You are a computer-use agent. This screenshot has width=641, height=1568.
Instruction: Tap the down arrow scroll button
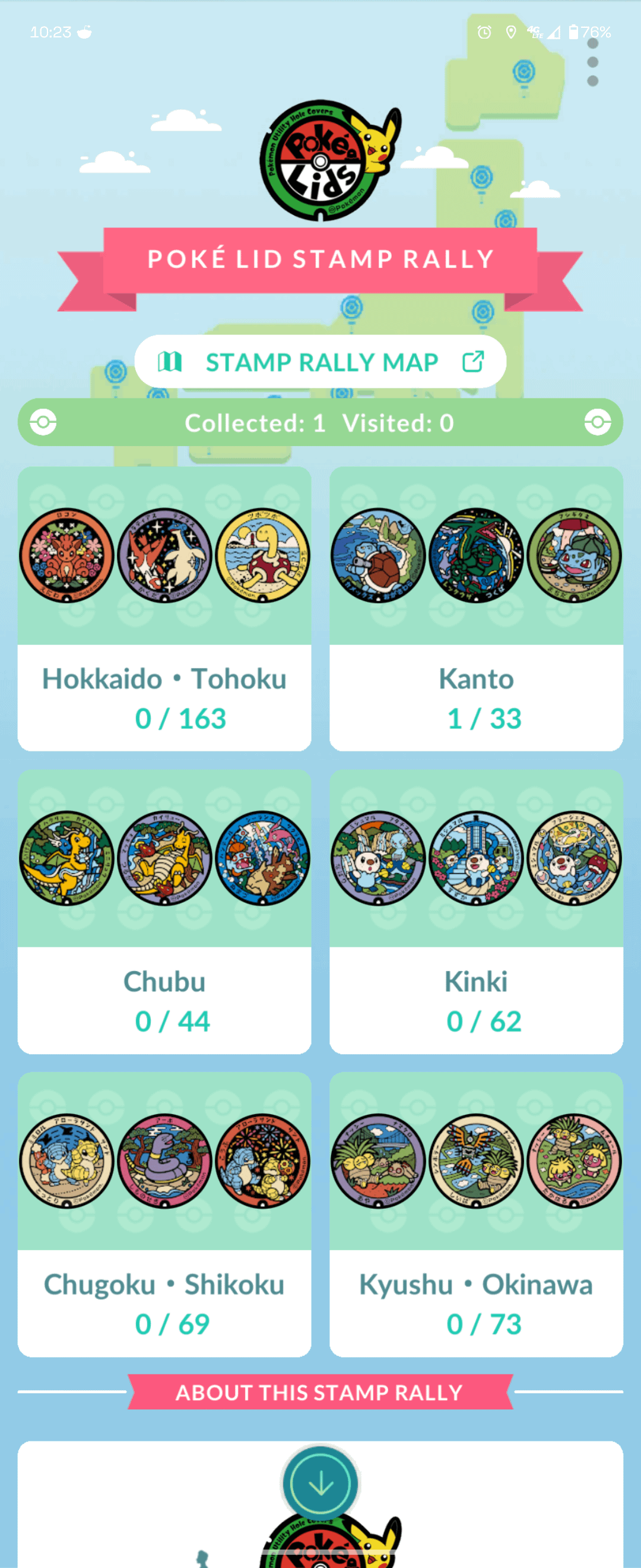click(320, 1484)
